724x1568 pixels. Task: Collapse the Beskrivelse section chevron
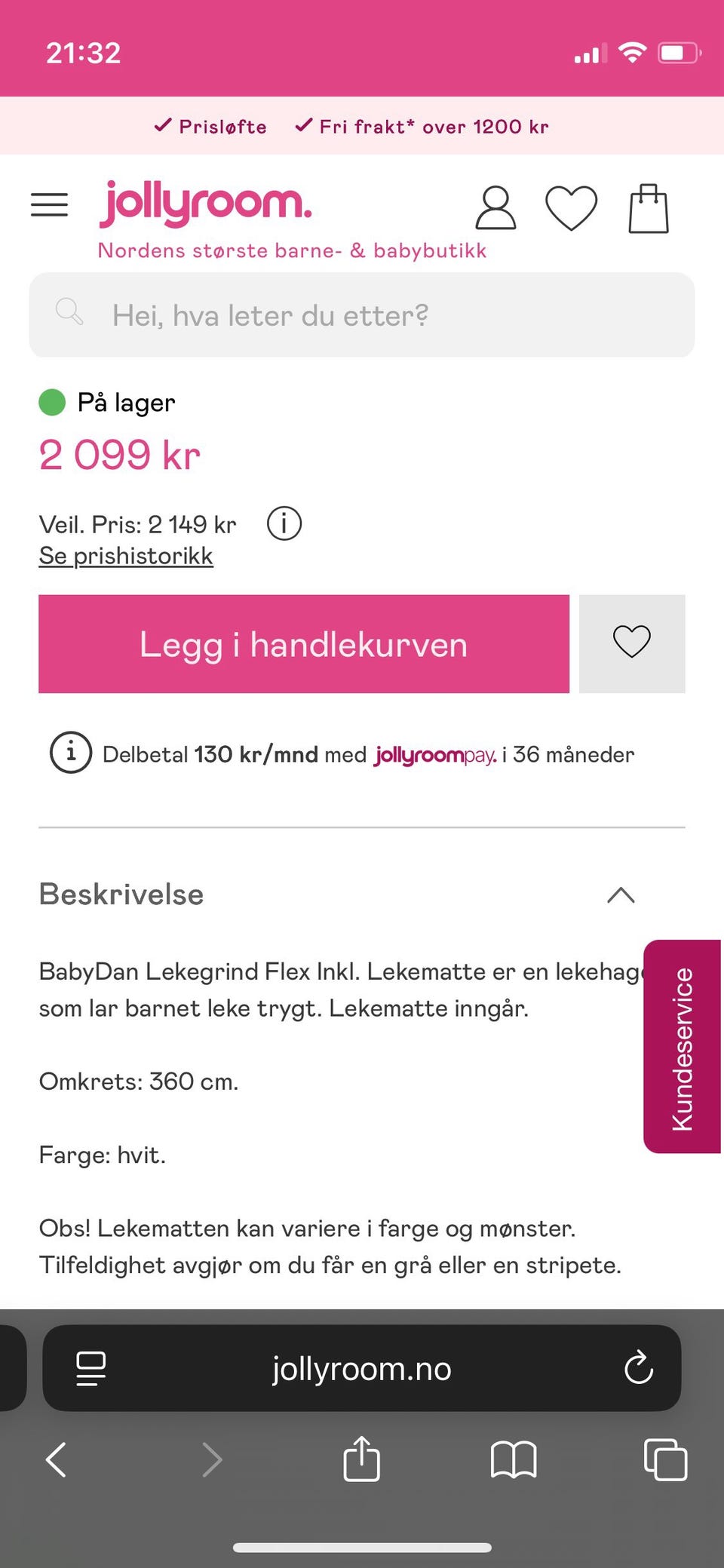(621, 894)
